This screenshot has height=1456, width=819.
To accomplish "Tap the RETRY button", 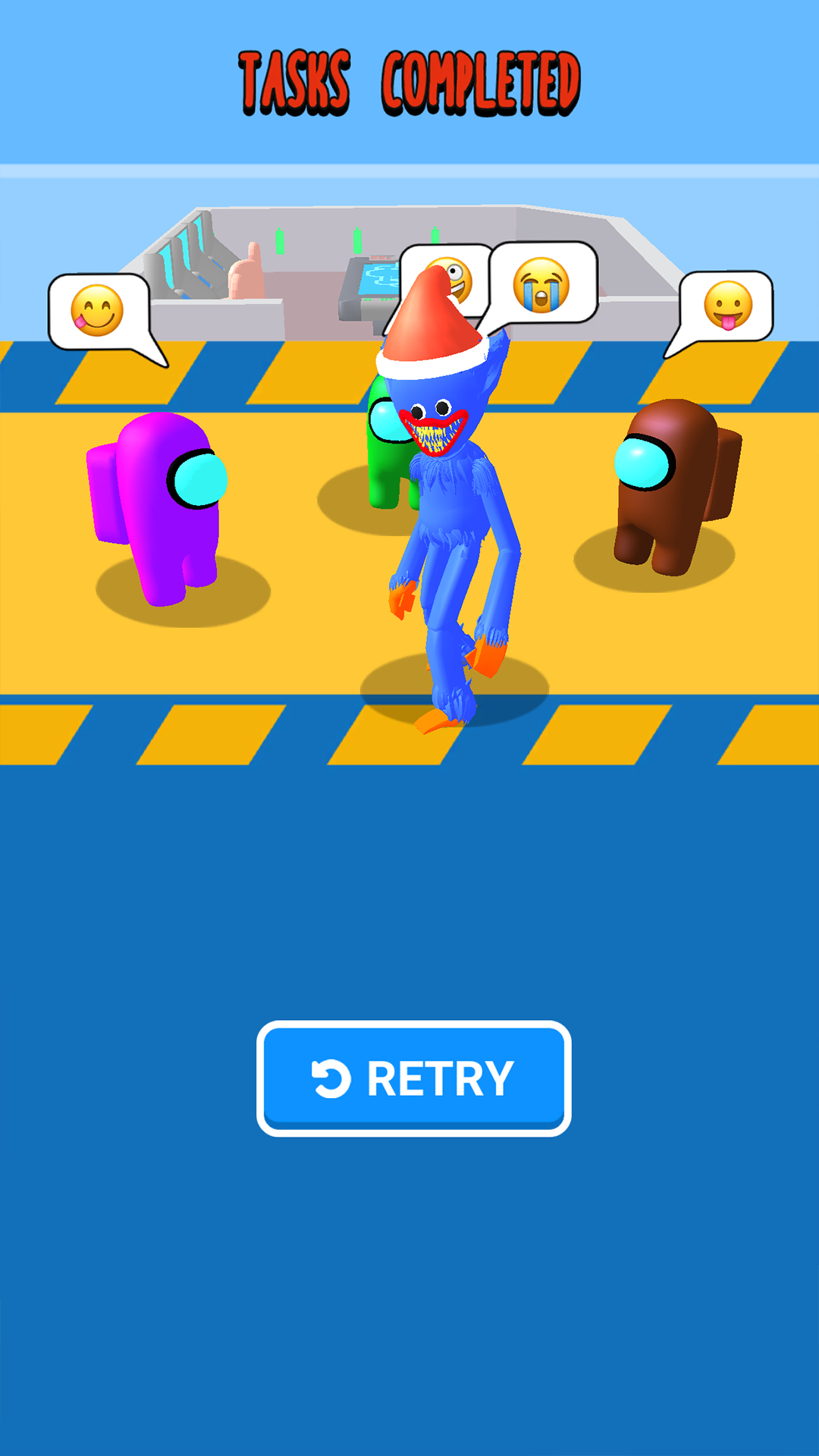I will tap(413, 1078).
